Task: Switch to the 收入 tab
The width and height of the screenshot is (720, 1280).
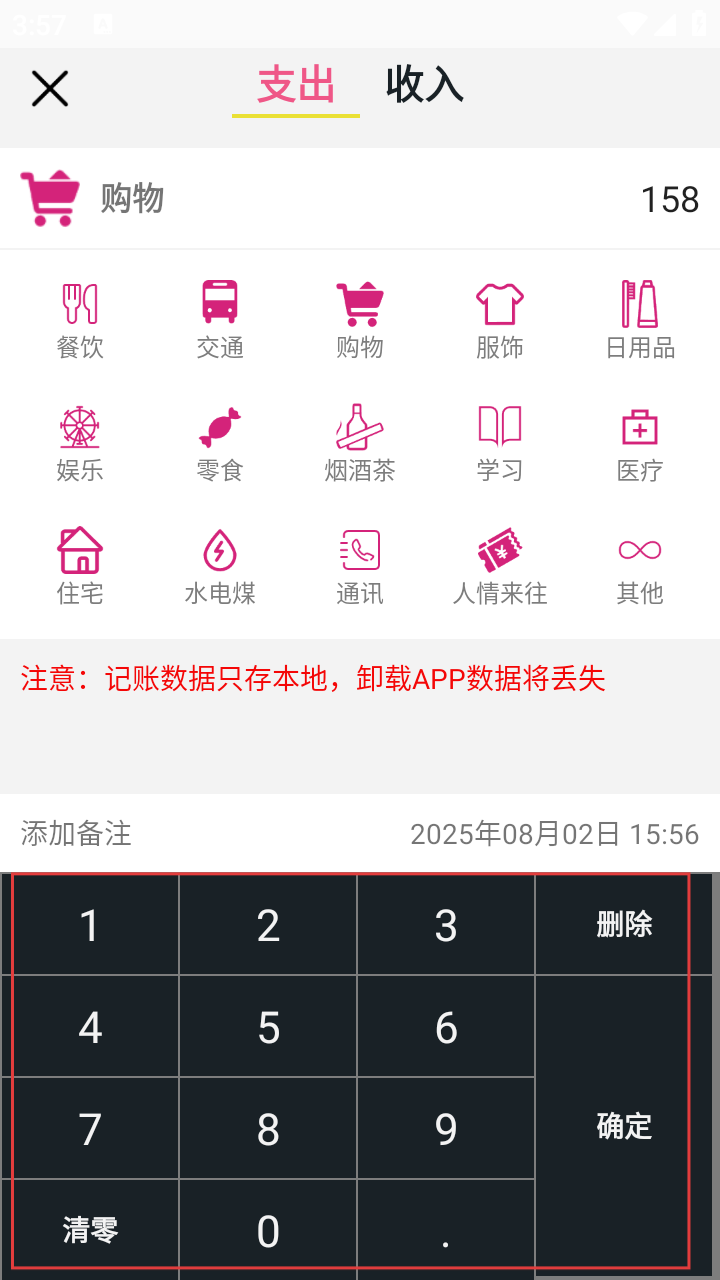Action: 424,86
